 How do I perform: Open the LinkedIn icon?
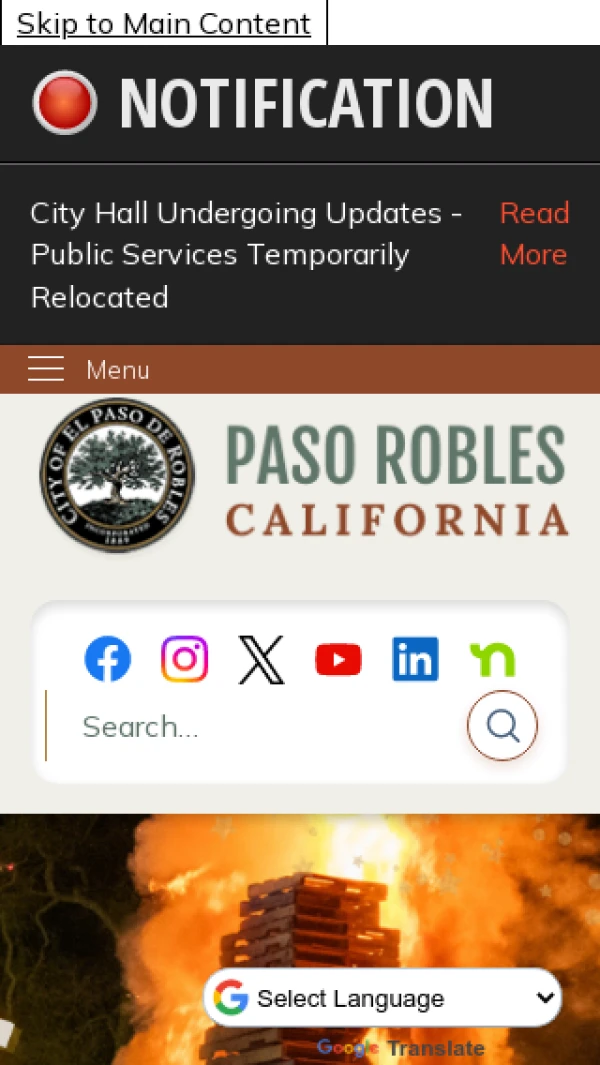pyautogui.click(x=415, y=660)
